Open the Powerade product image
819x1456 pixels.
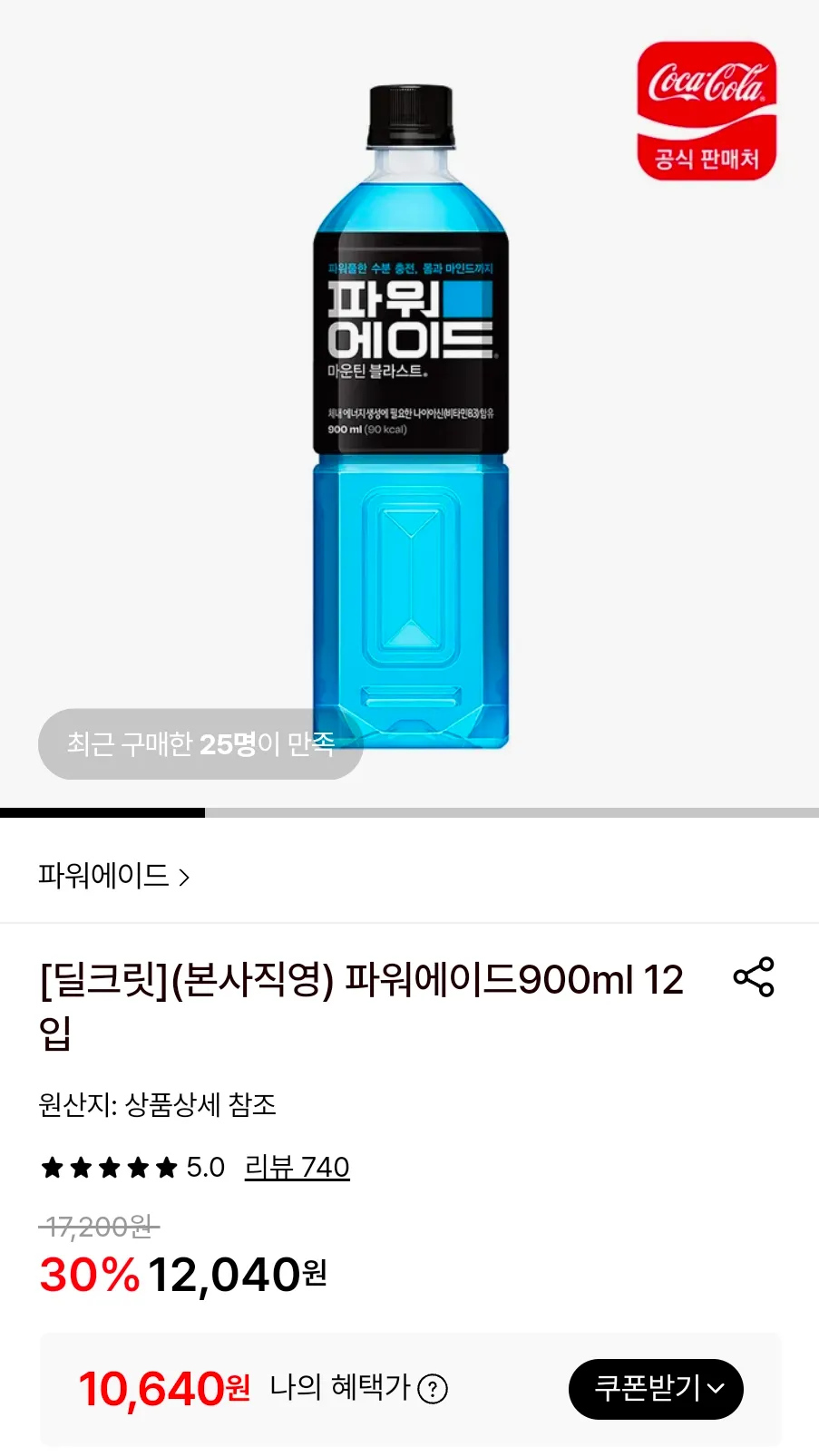tap(410, 417)
